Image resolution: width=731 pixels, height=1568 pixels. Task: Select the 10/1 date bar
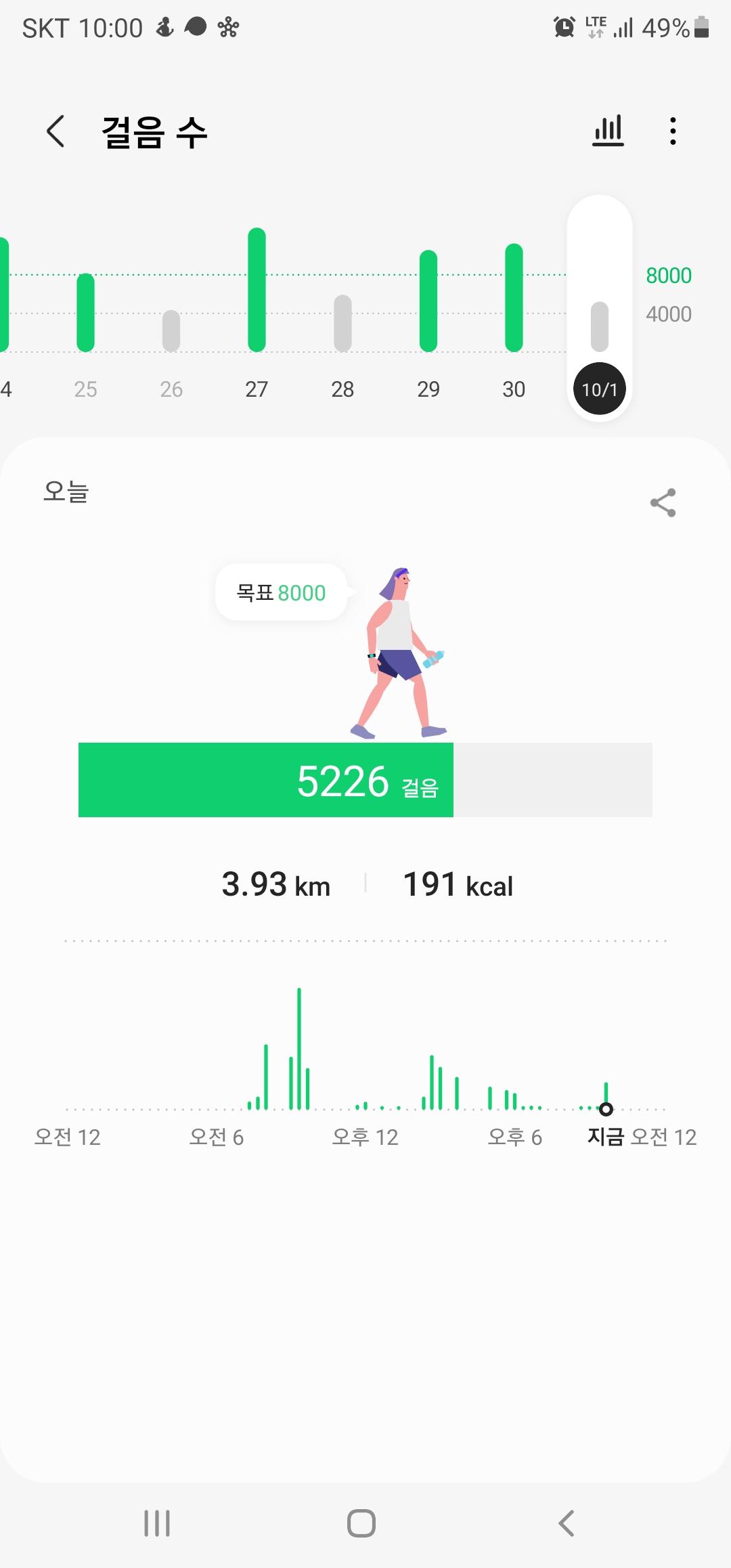point(600,389)
